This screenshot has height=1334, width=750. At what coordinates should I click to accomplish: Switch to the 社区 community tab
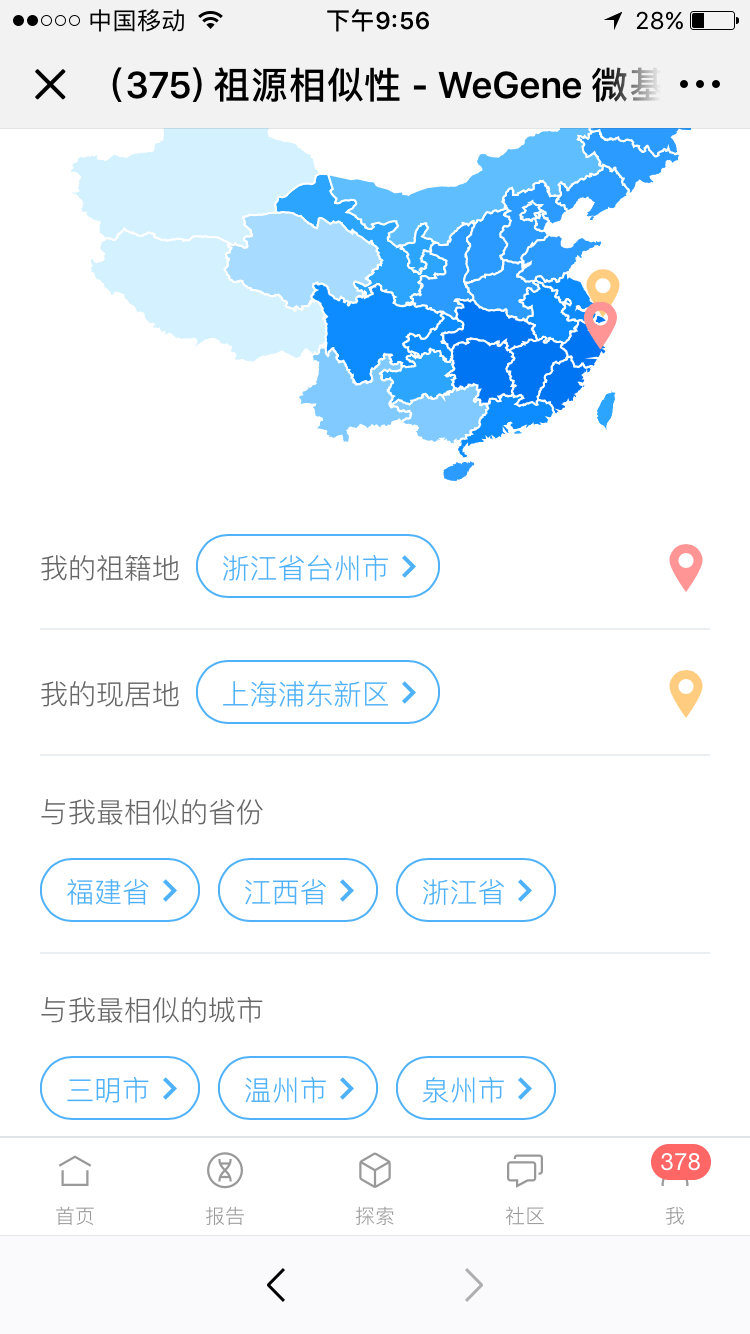click(525, 1187)
